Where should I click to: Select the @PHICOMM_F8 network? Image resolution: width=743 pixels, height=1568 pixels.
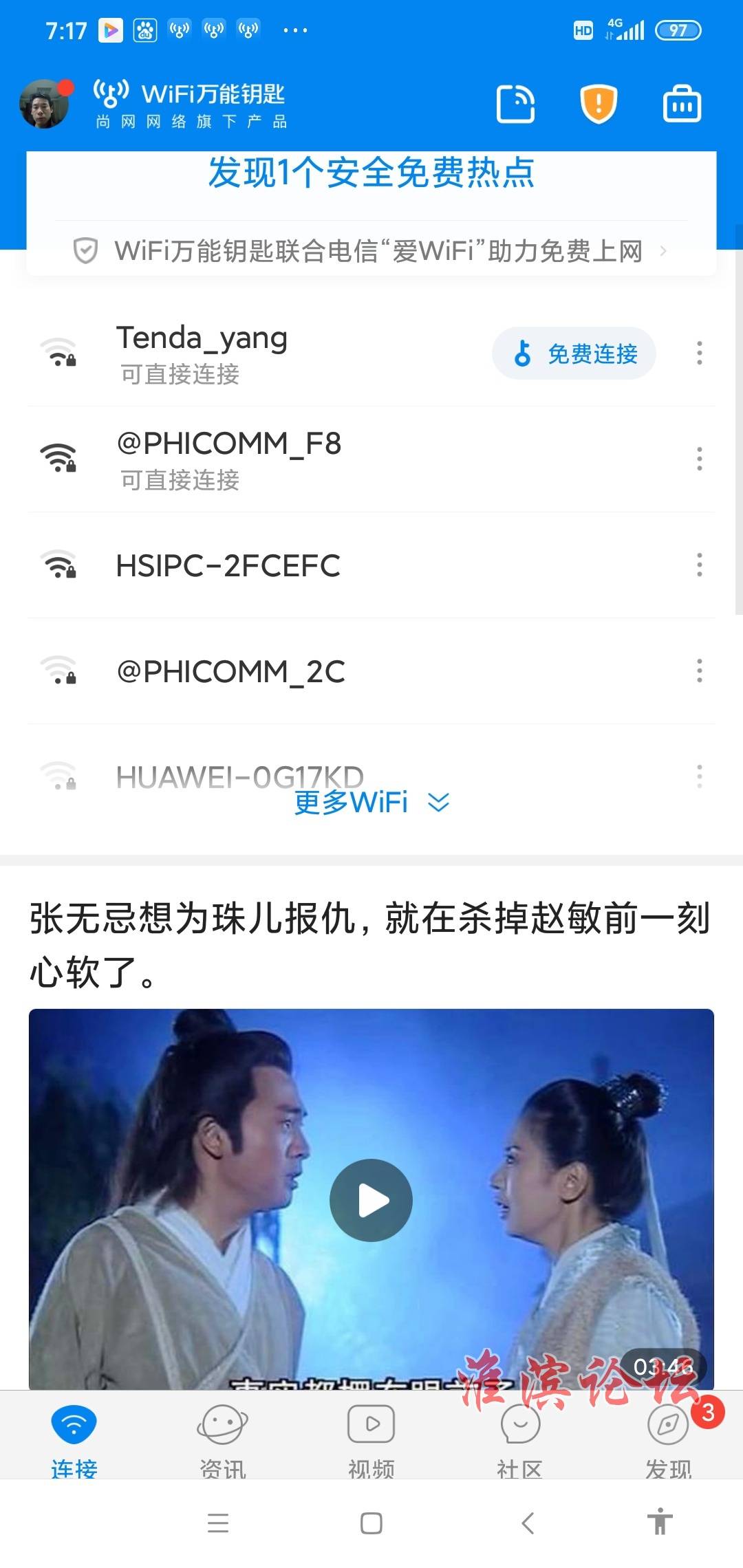[x=275, y=459]
